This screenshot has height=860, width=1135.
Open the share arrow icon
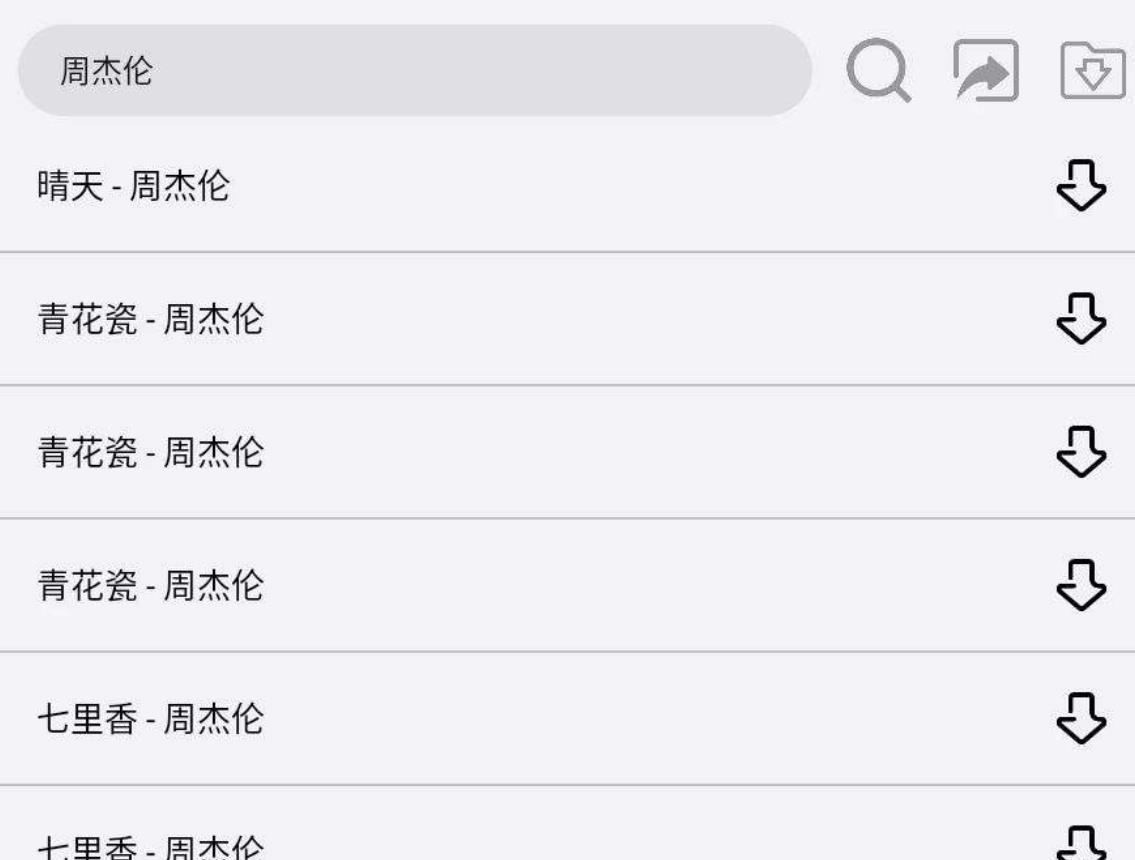(986, 71)
